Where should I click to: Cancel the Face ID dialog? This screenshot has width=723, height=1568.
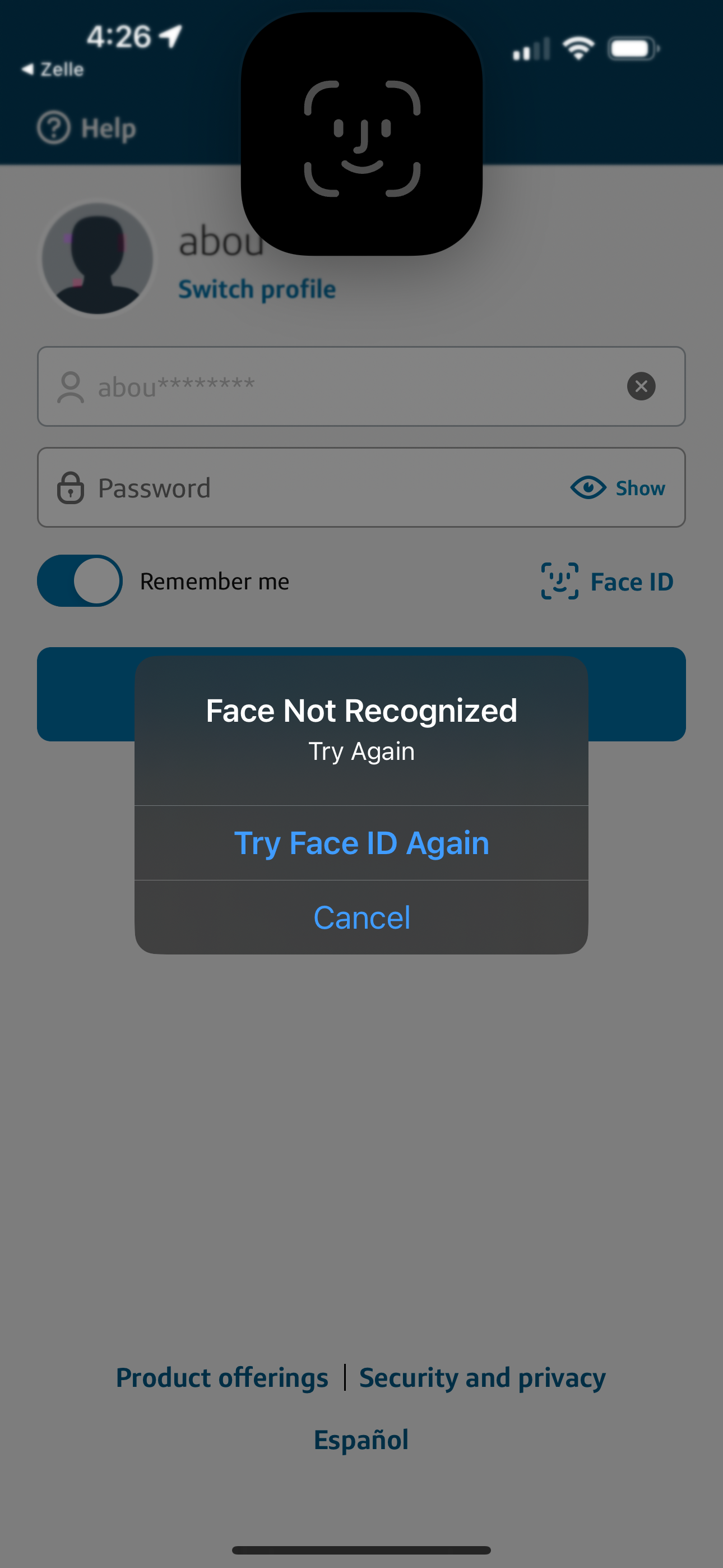pyautogui.click(x=361, y=917)
